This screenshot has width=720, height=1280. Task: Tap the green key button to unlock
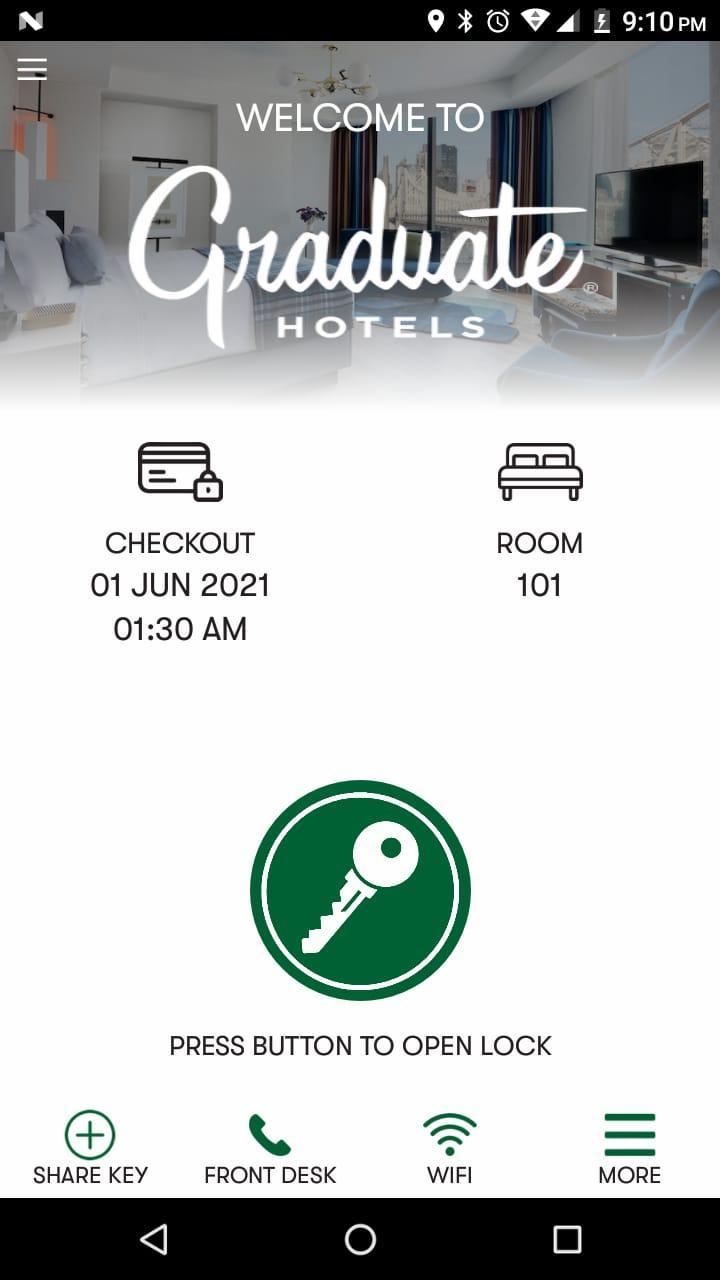[360, 890]
